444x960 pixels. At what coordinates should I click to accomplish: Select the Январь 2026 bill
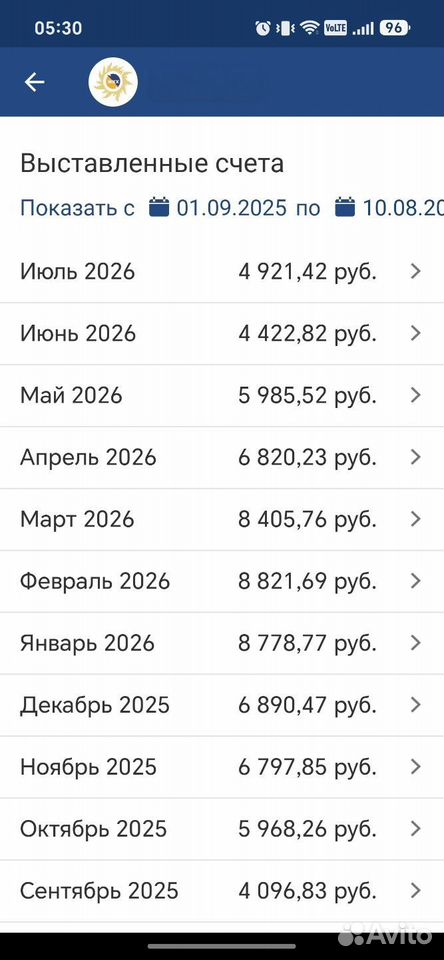(x=222, y=643)
